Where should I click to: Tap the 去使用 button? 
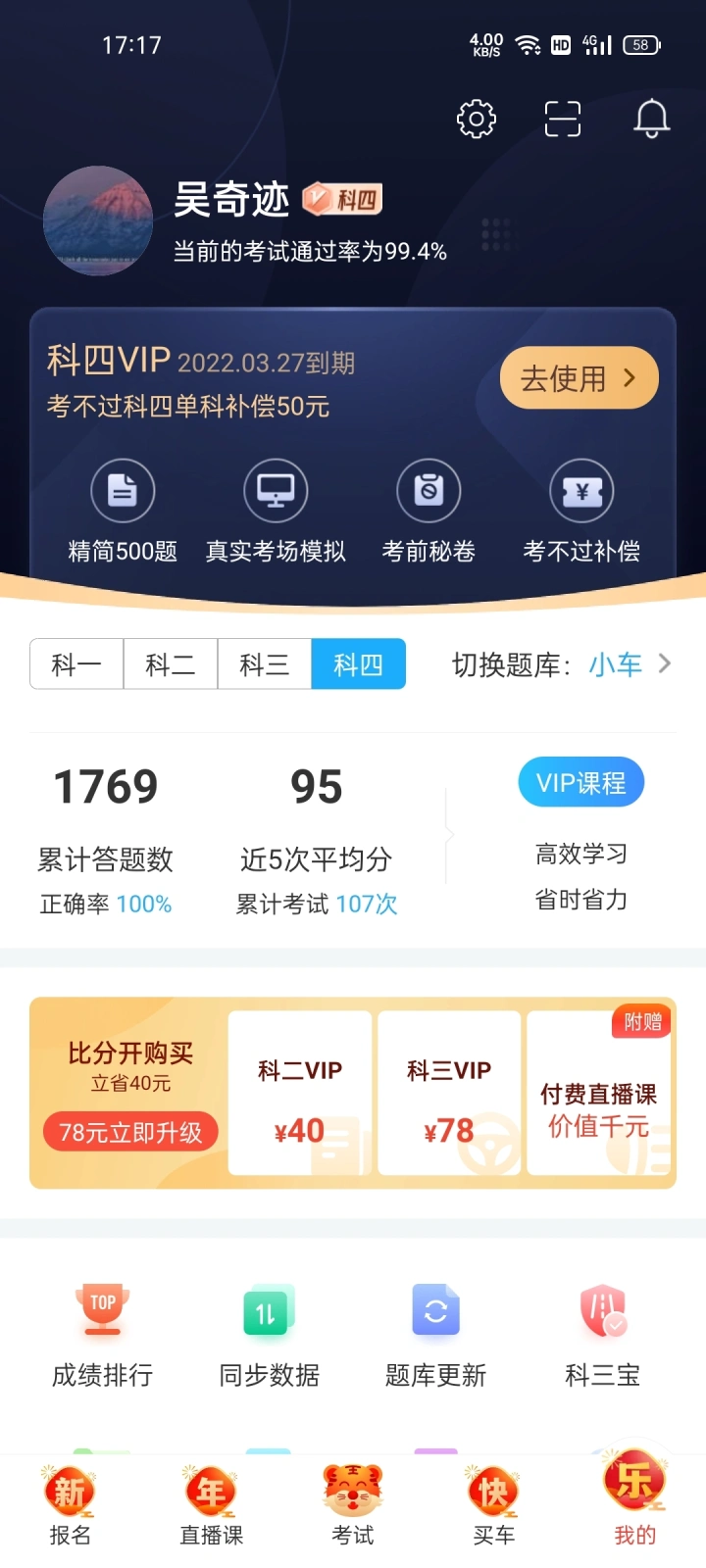[579, 378]
